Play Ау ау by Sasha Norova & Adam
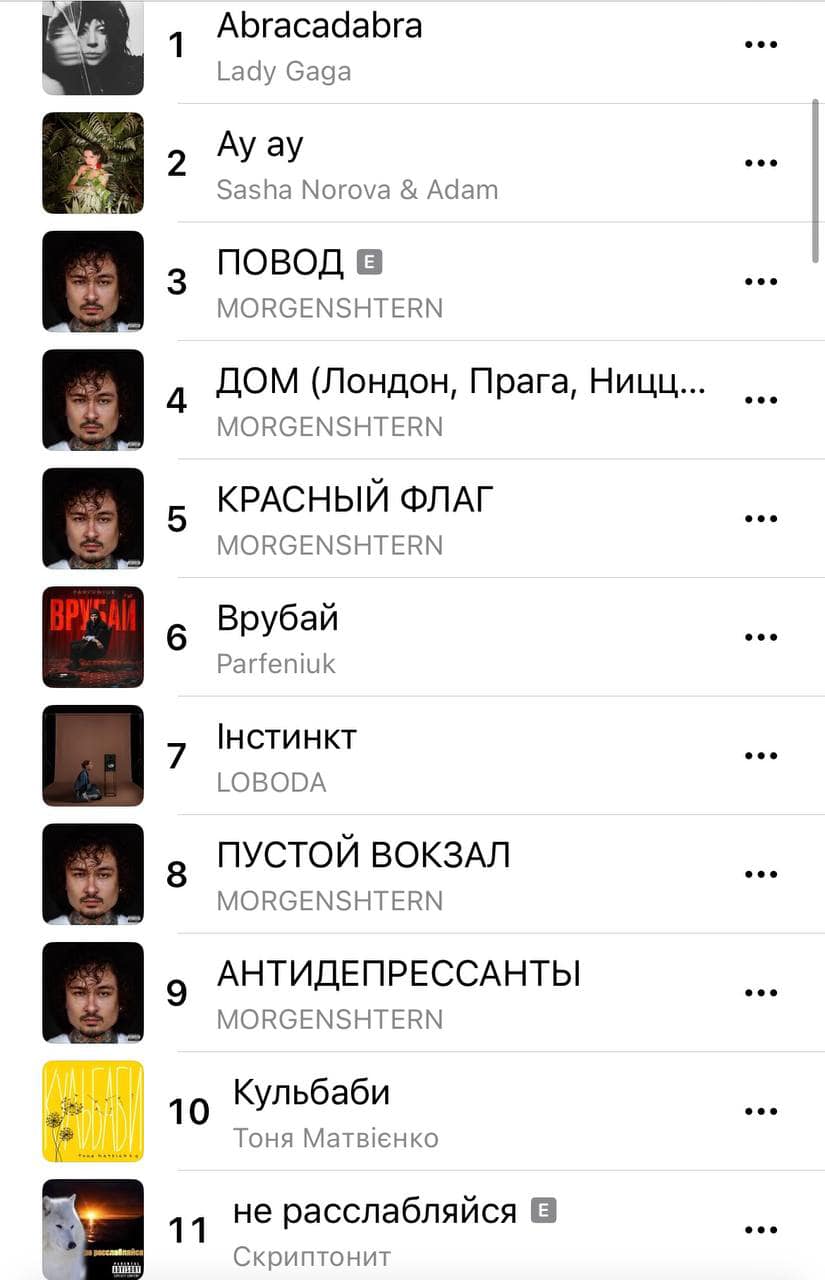The height and width of the screenshot is (1280, 825). (260, 146)
